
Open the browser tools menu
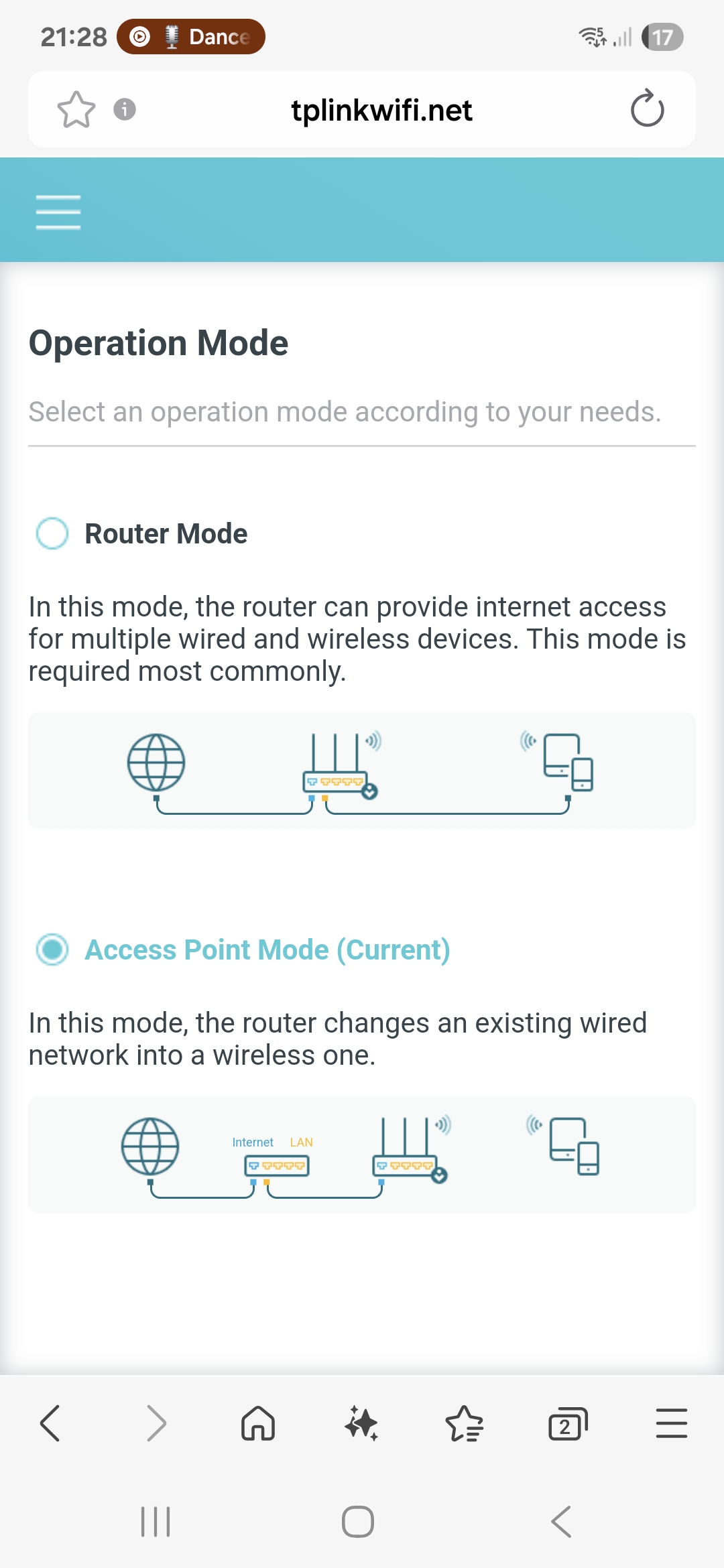point(671,1423)
